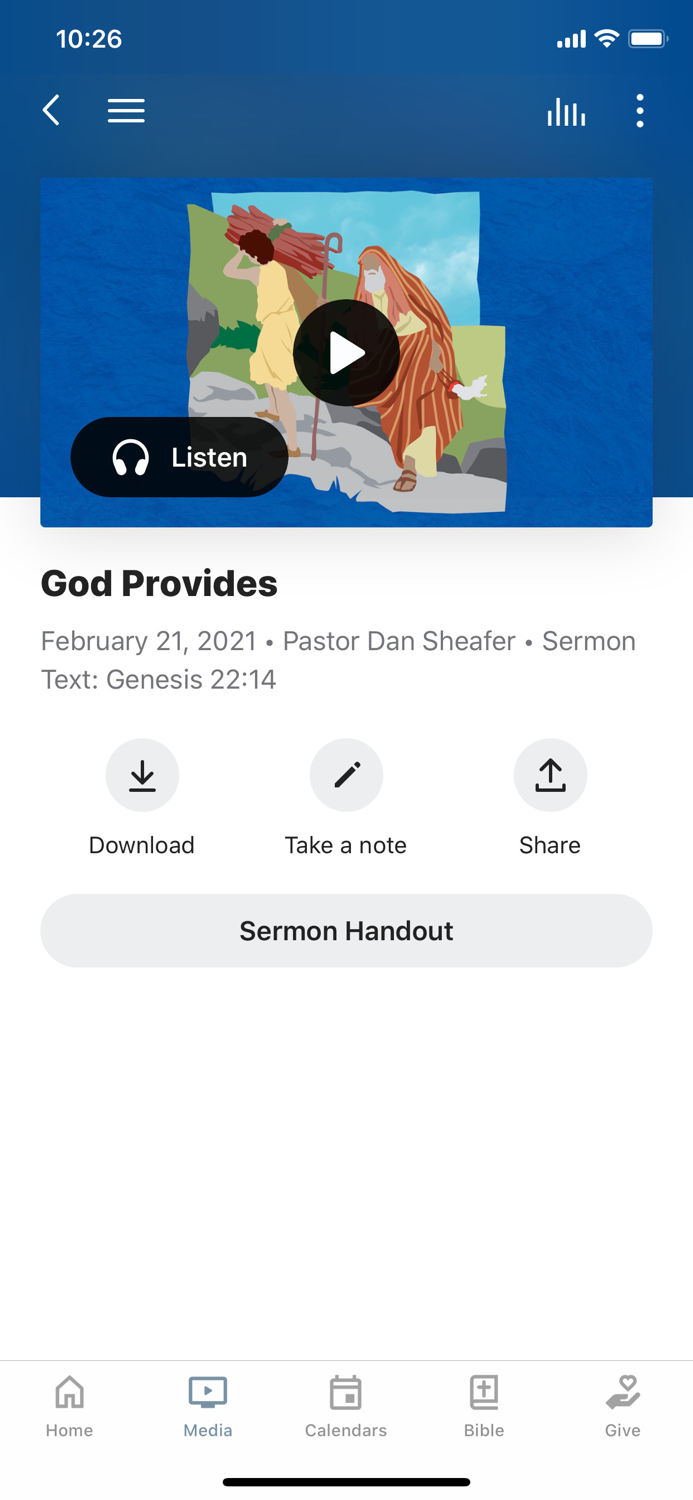
Task: Open the Sermon Handout
Action: pyautogui.click(x=346, y=930)
